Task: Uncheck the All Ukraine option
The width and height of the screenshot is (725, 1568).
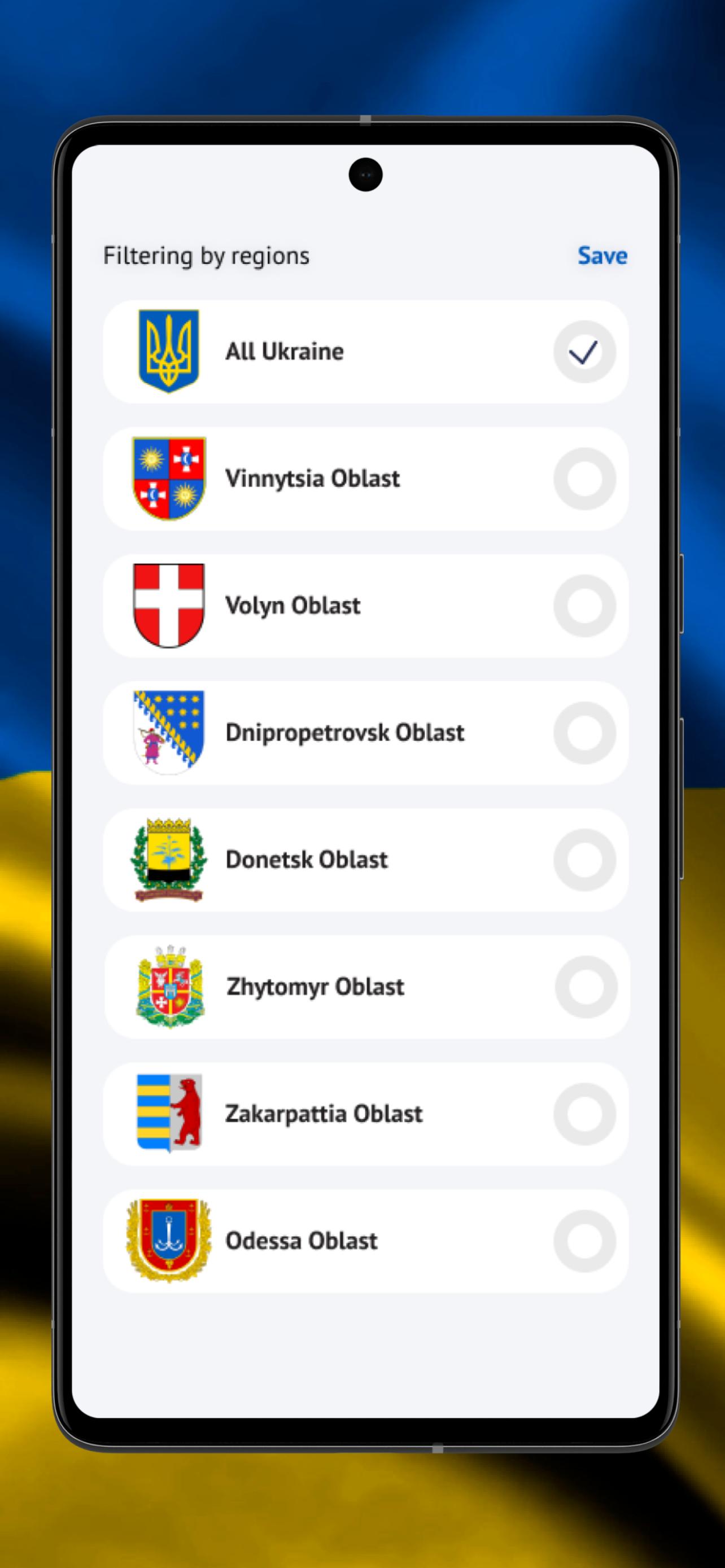Action: pos(584,352)
